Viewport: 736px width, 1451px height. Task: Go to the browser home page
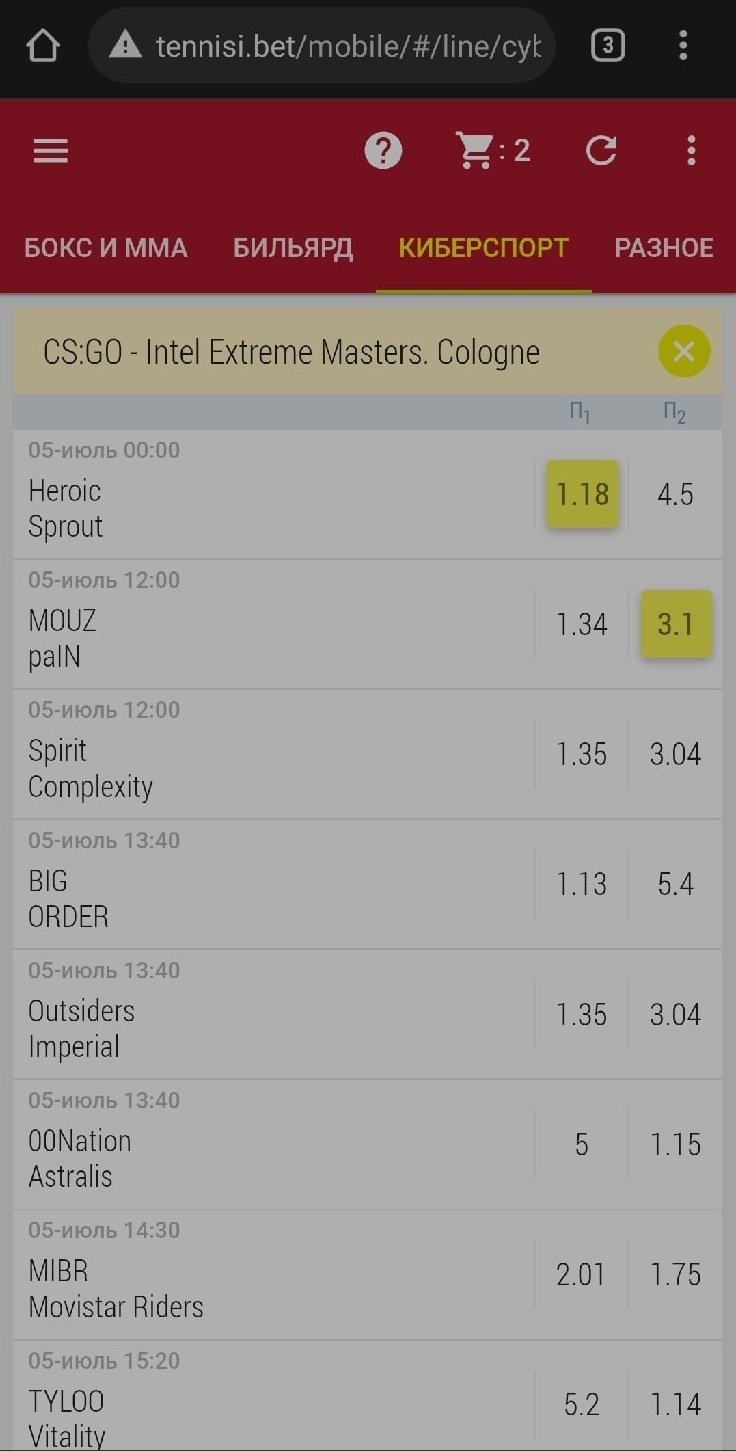coord(43,45)
